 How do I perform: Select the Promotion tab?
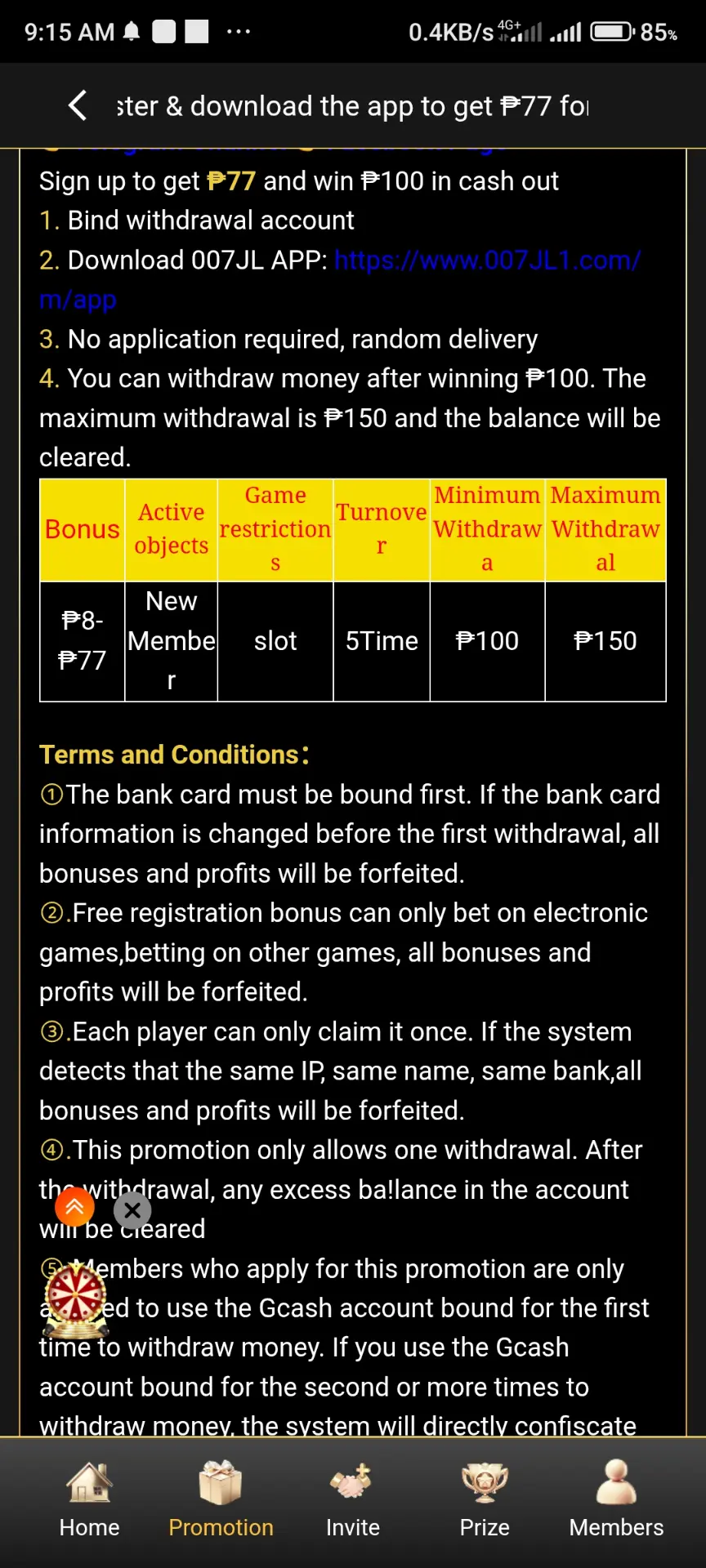coord(221,1500)
